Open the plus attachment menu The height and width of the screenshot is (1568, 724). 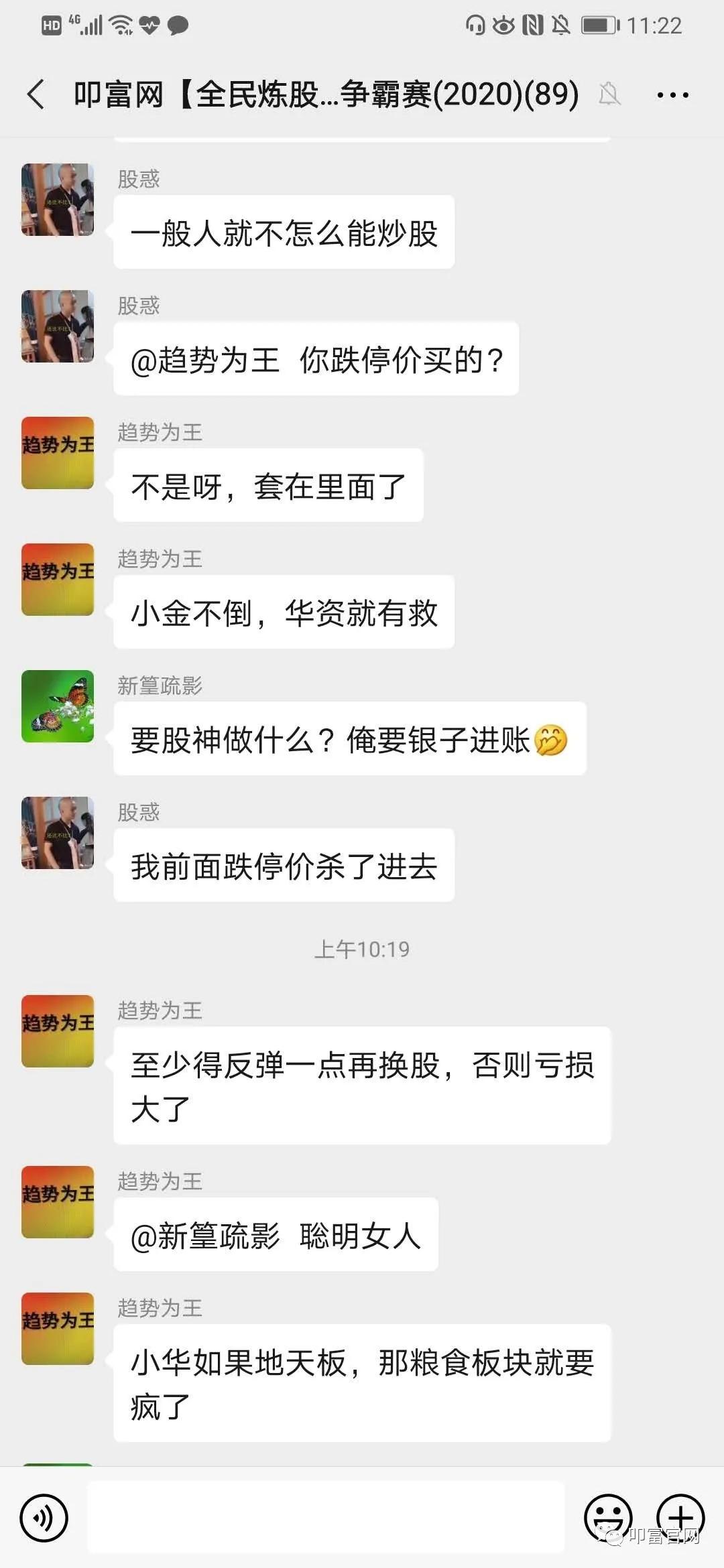click(680, 1518)
